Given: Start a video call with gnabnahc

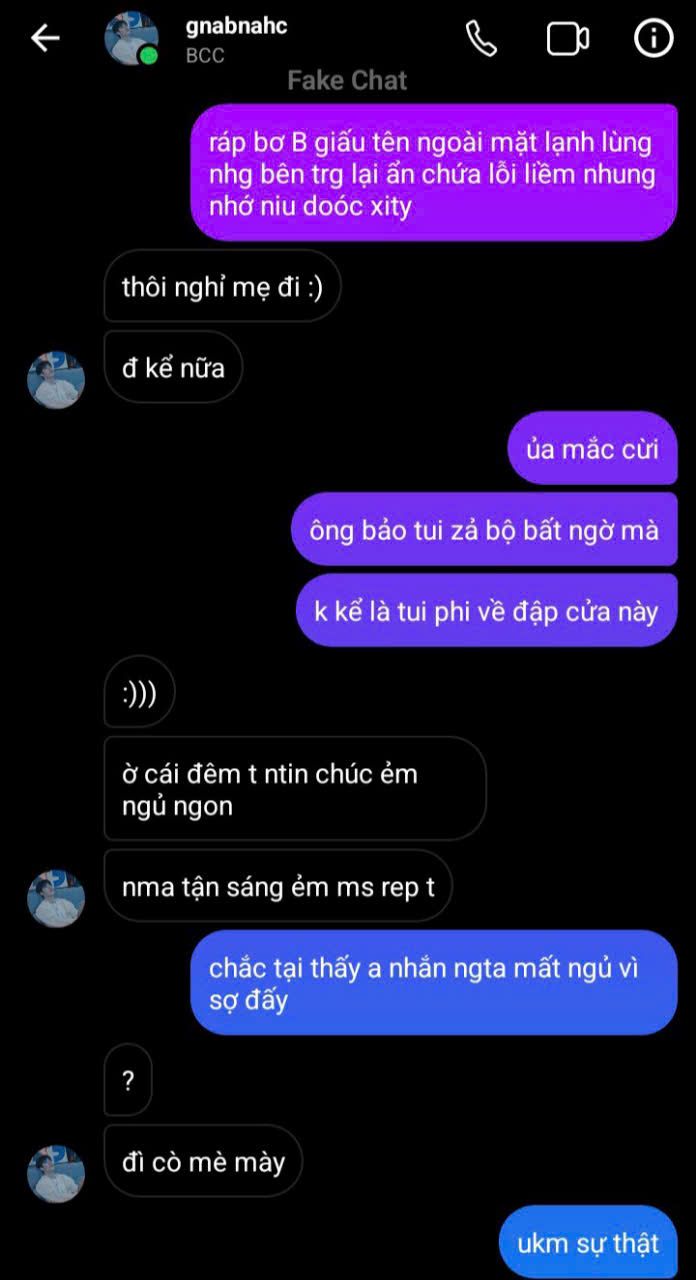Looking at the screenshot, I should pos(567,38).
